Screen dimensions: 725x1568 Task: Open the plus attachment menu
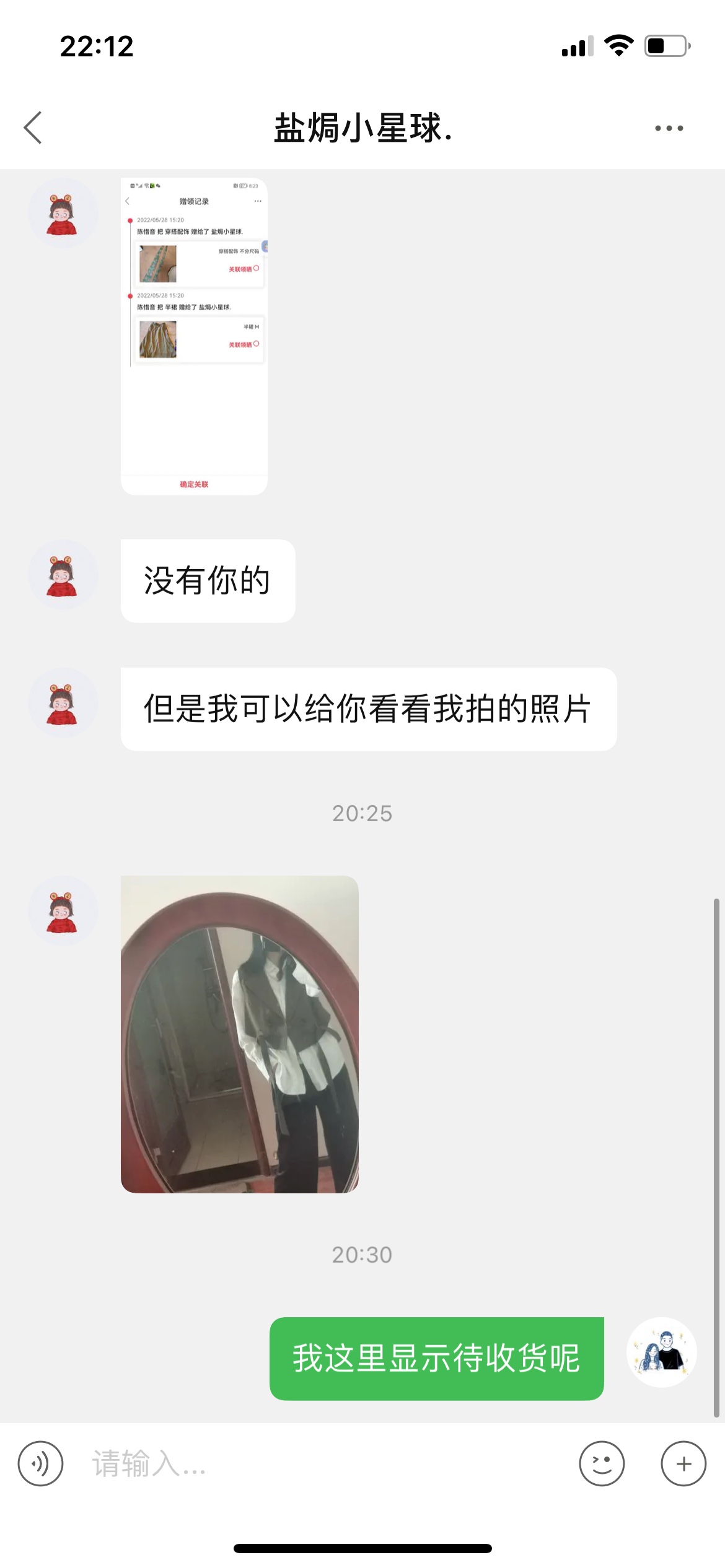click(x=683, y=1463)
